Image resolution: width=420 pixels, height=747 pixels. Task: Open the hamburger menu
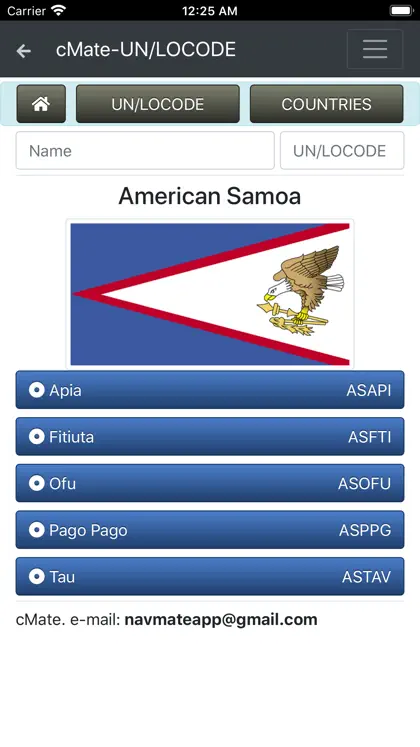[375, 49]
